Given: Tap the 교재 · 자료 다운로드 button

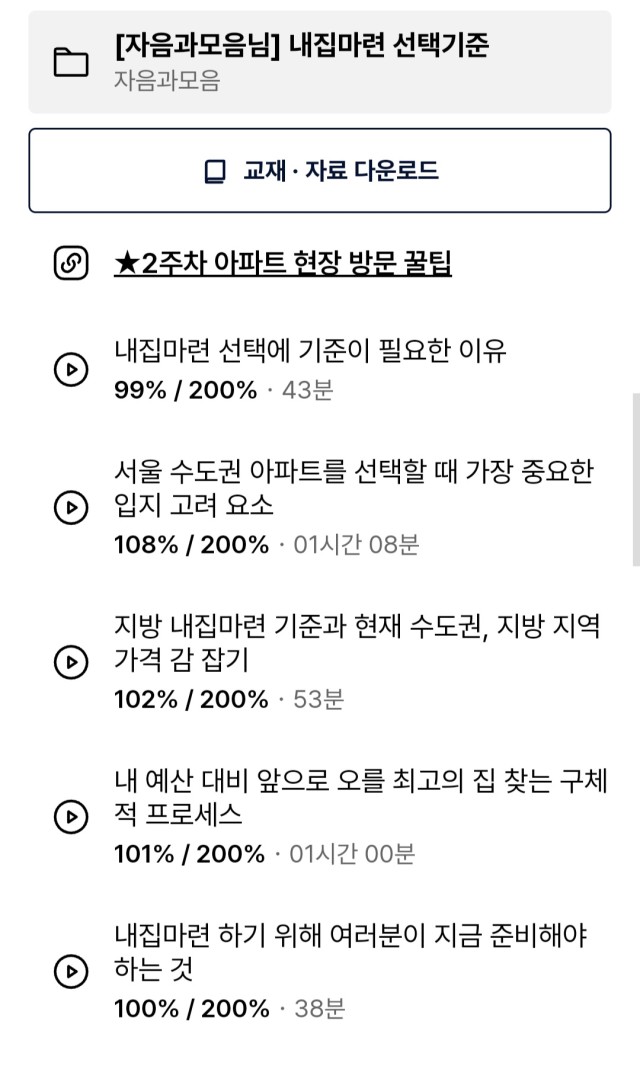Looking at the screenshot, I should tap(320, 171).
